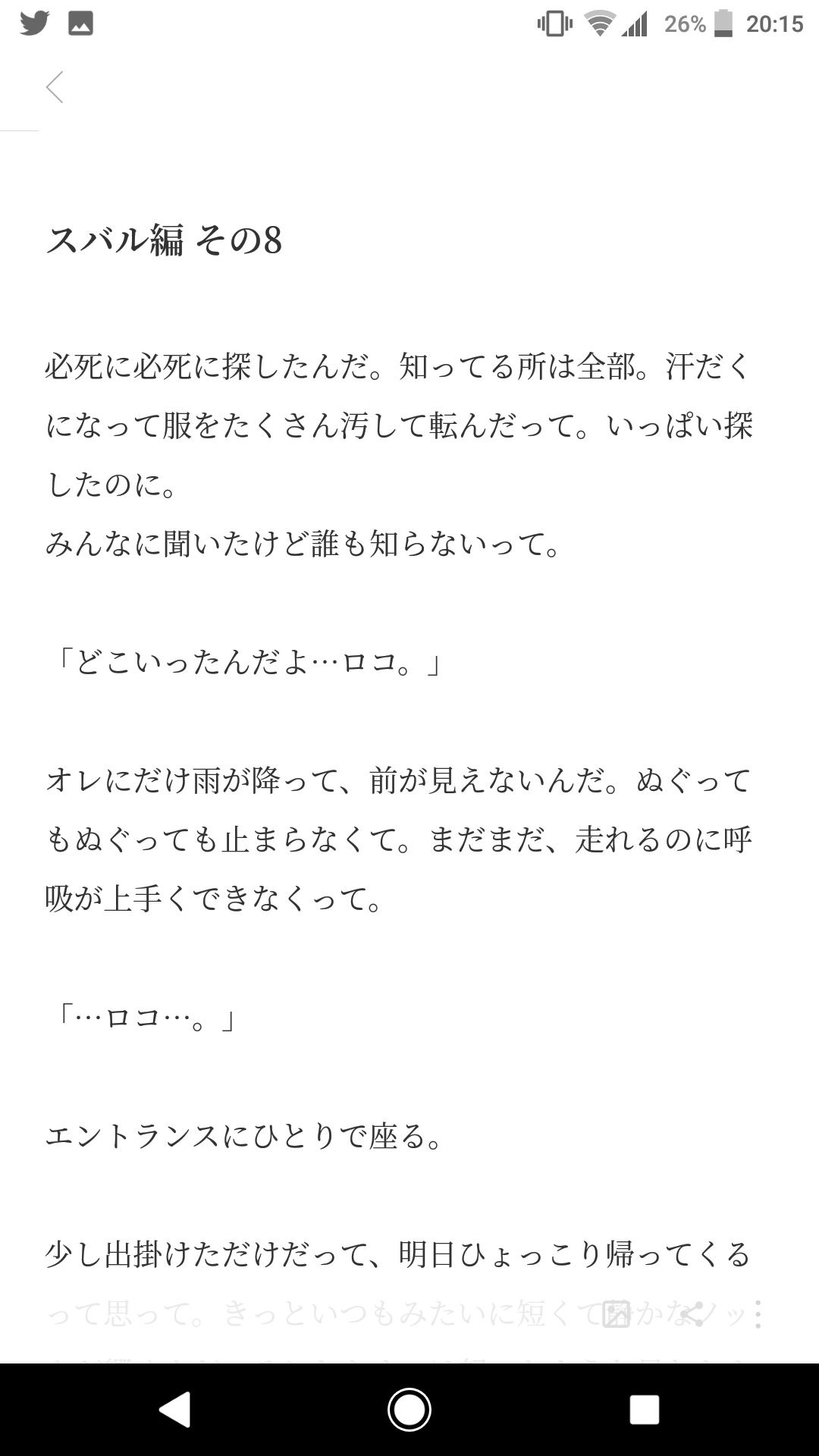Go back using the top arrow
819x1456 pixels.
click(x=55, y=87)
